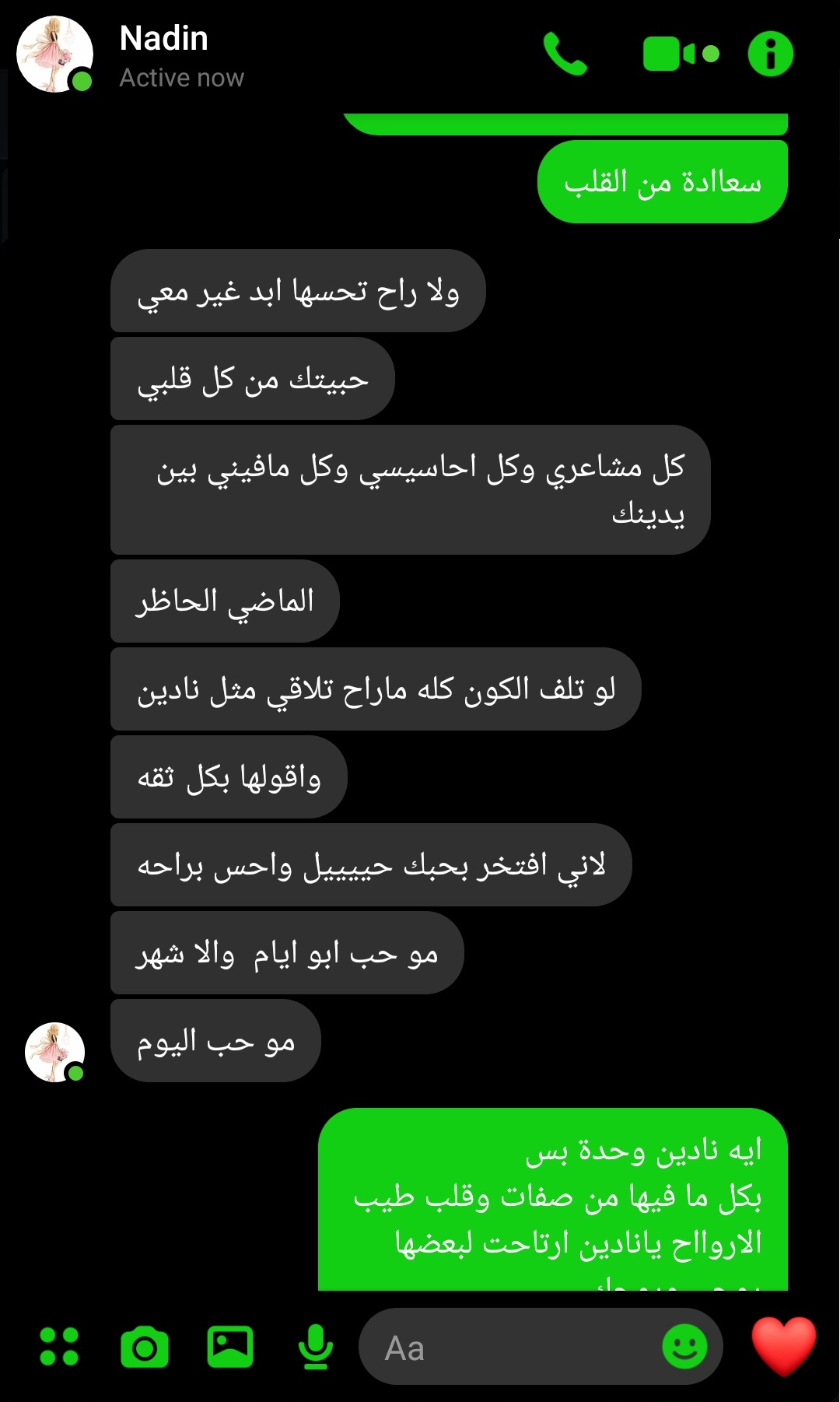Open Nadin's profile picture in header
This screenshot has height=1402, width=840.
coord(54,54)
